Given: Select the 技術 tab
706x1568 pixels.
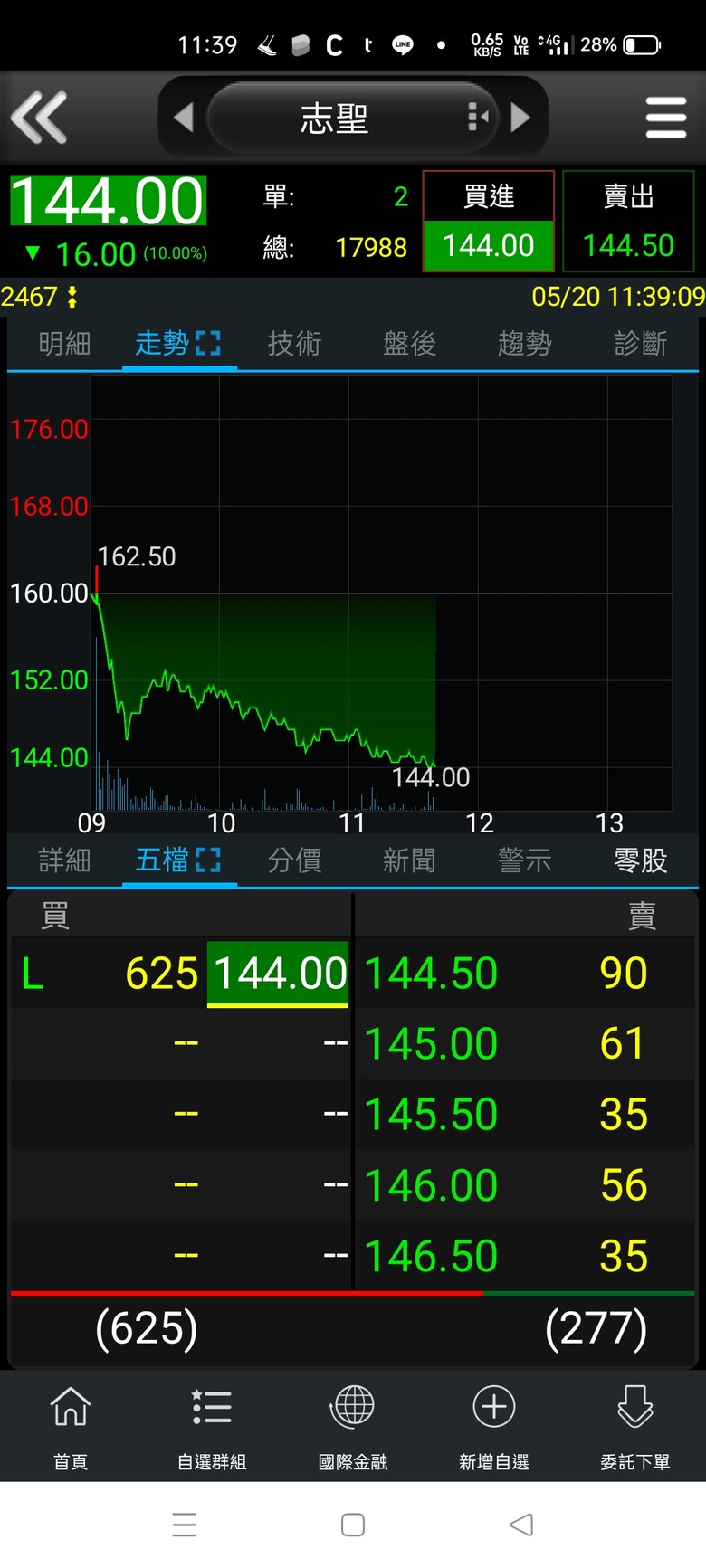Looking at the screenshot, I should click(294, 344).
